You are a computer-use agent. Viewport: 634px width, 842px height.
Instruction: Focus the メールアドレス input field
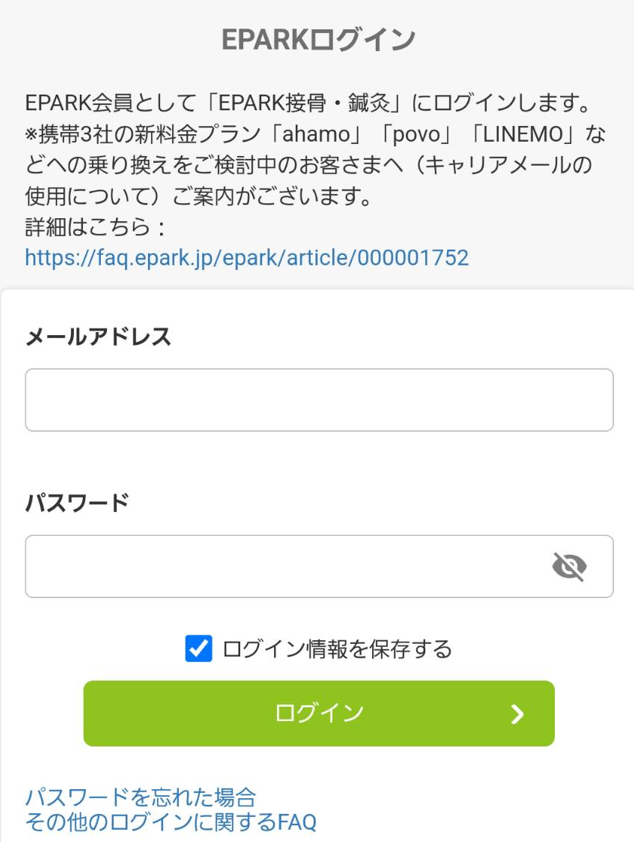coord(318,400)
